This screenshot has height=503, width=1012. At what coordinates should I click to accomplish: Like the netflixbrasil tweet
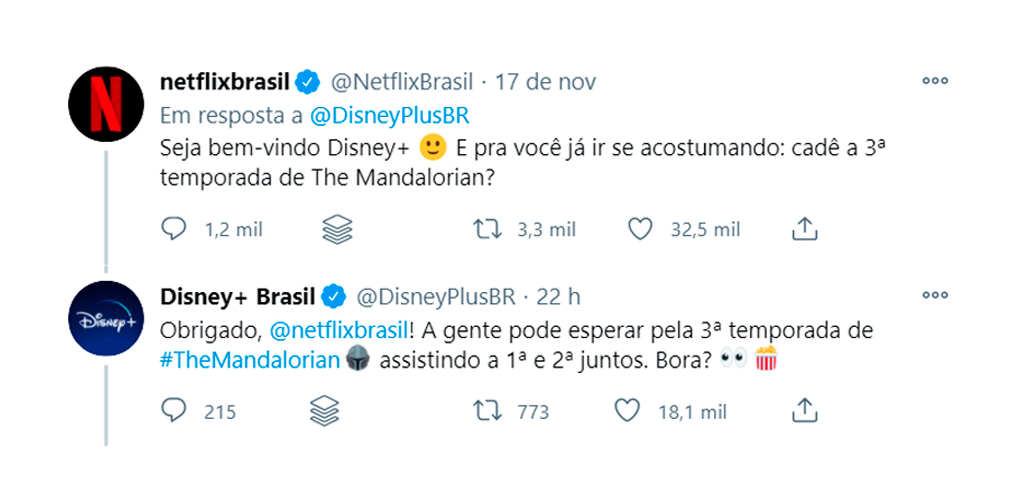640,230
